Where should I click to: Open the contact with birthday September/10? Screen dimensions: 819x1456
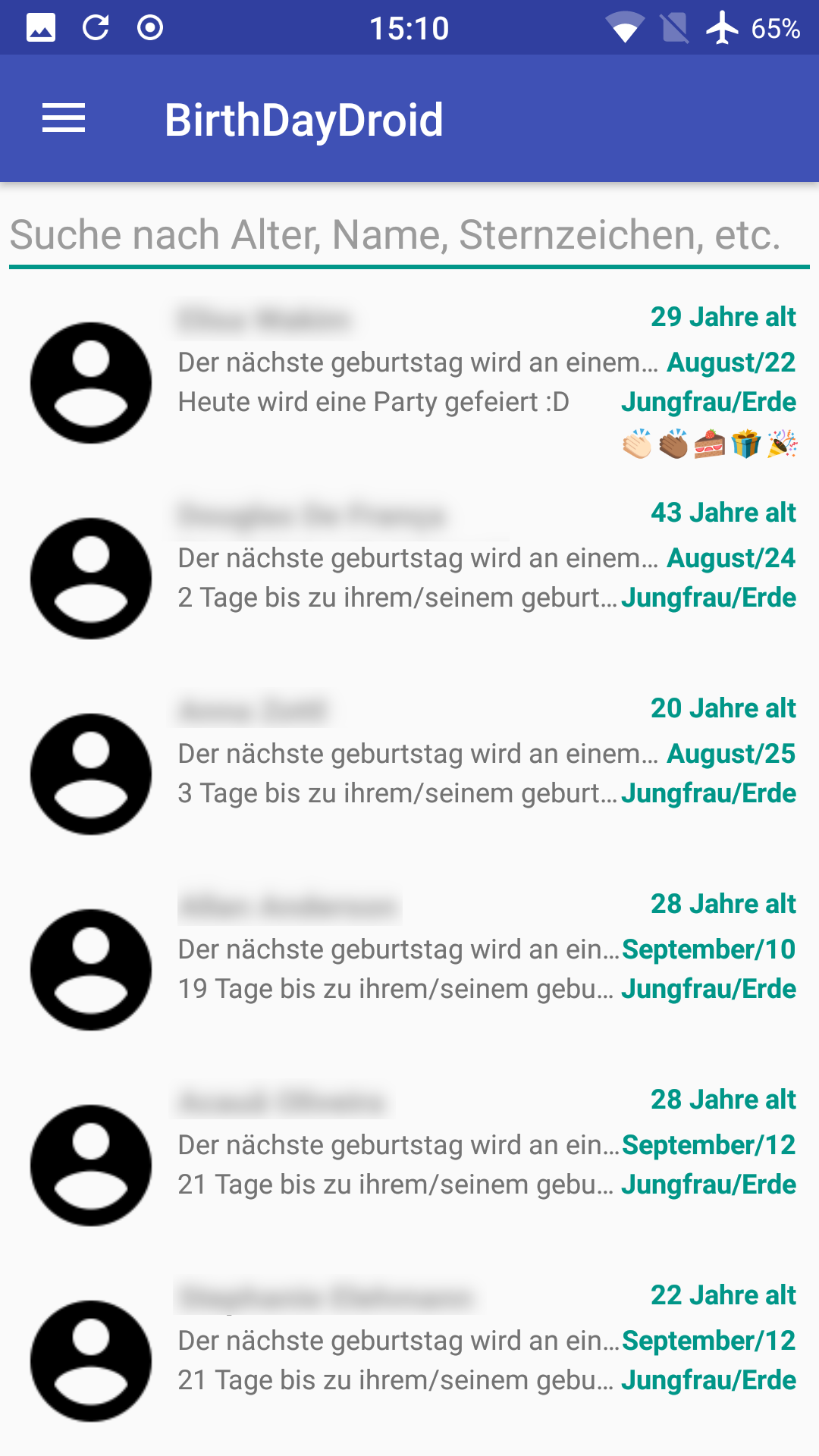pos(409,969)
